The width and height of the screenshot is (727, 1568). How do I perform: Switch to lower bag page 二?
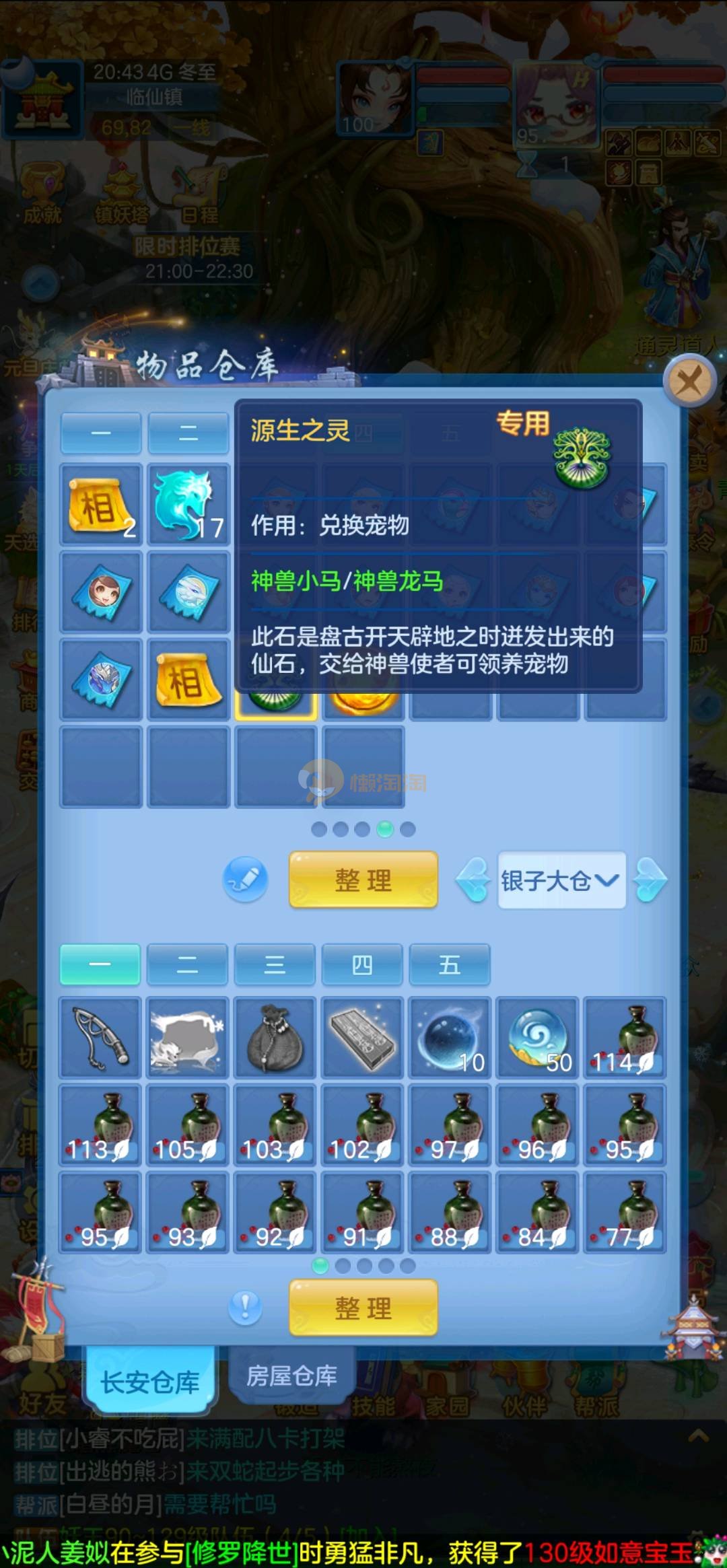click(x=187, y=964)
